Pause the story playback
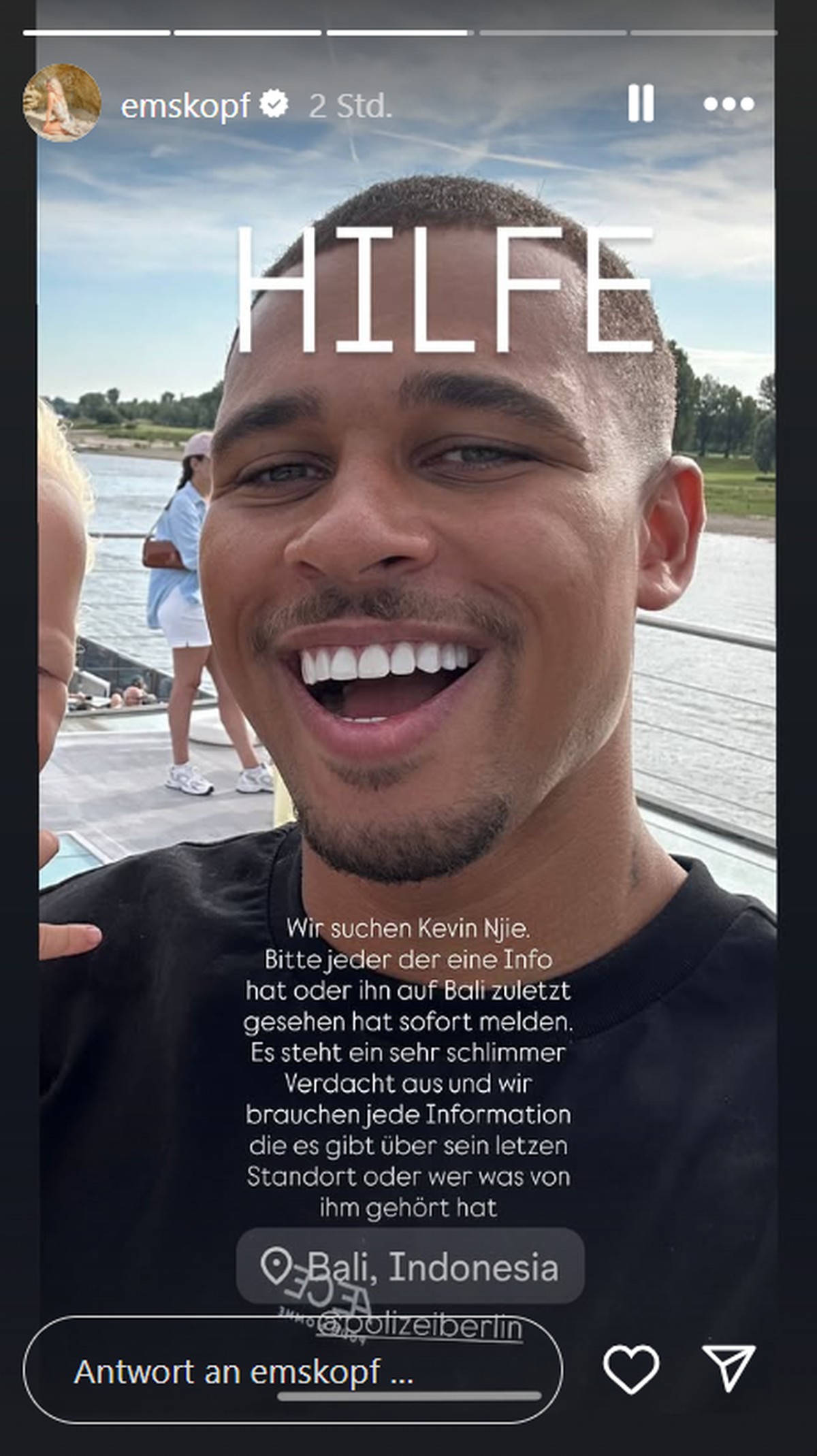This screenshot has width=817, height=1456. 640,103
